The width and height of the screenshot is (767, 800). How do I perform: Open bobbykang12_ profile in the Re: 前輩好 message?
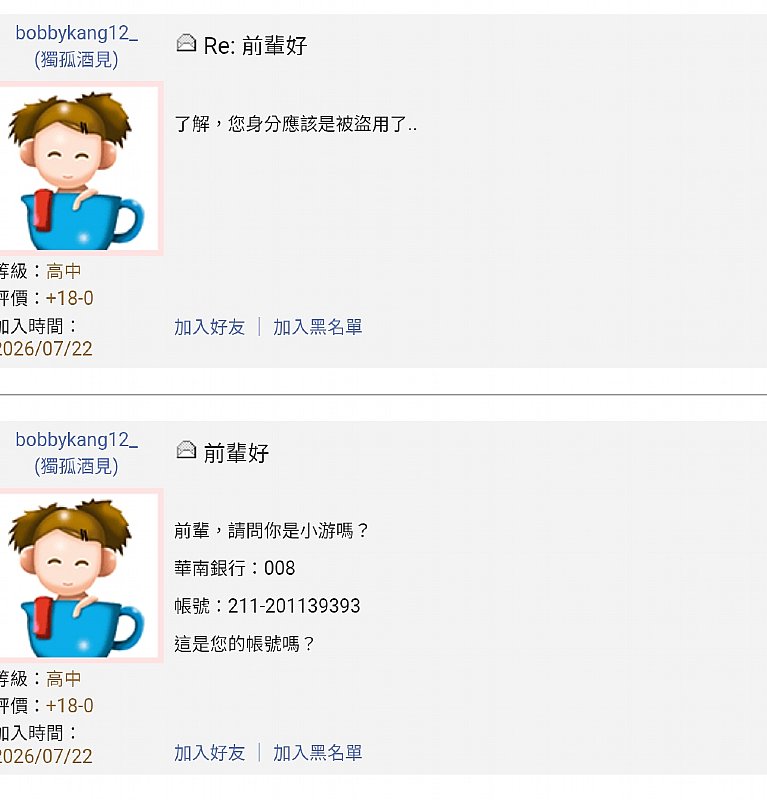[x=77, y=33]
